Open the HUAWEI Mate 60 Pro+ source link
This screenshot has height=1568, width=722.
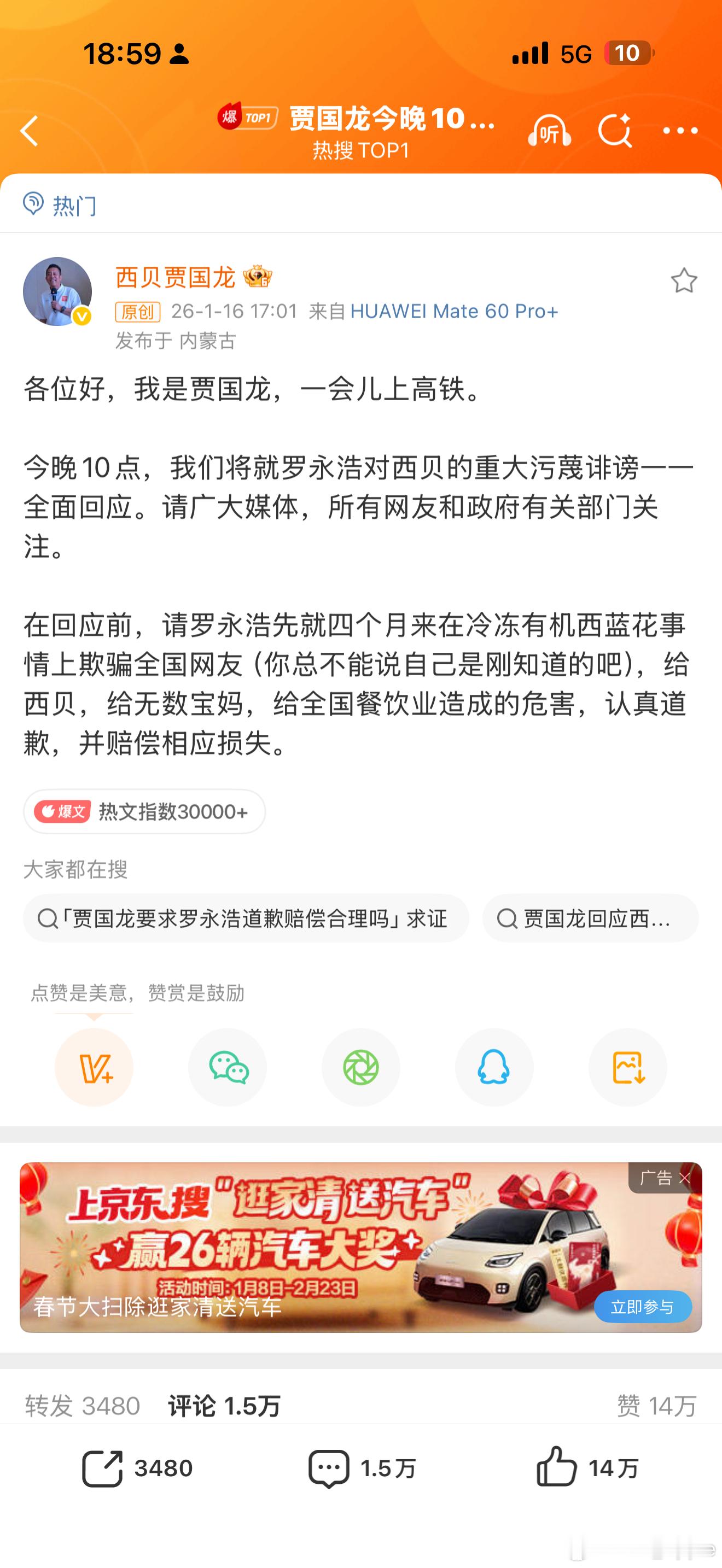(x=456, y=311)
